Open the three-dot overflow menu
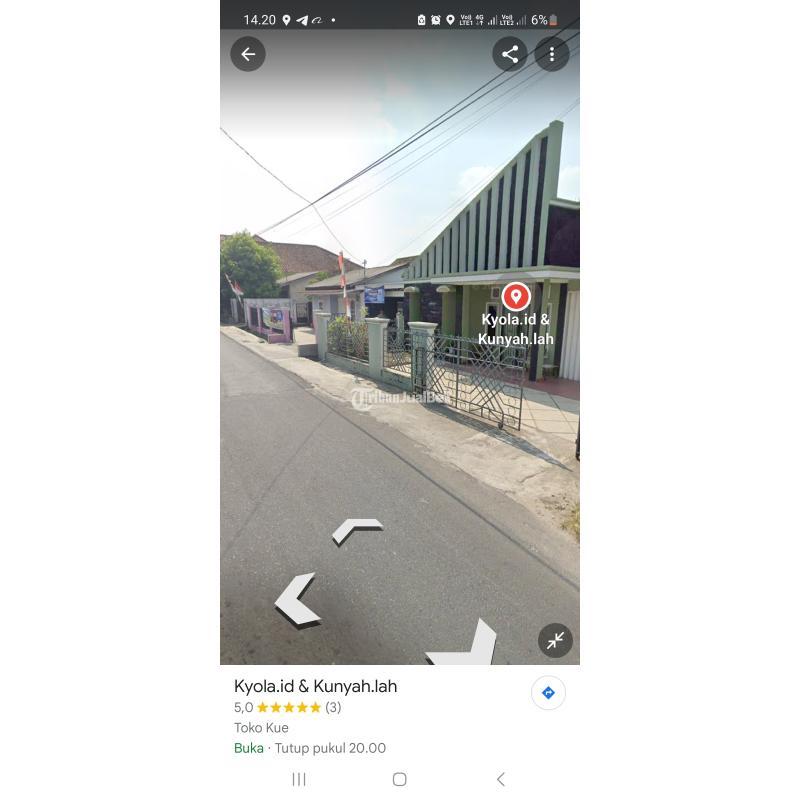Viewport: 800px width, 800px height. (x=552, y=54)
